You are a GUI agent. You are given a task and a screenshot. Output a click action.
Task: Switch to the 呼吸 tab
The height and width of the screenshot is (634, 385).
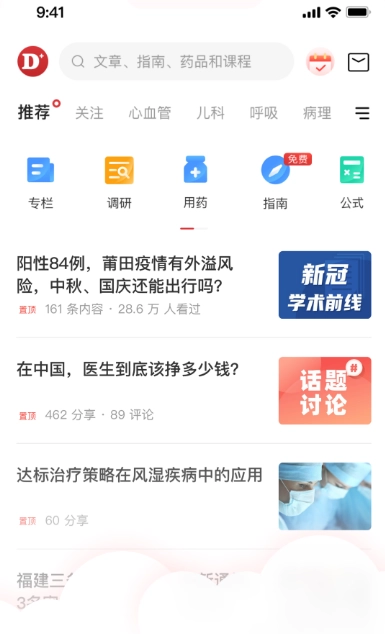tap(264, 113)
